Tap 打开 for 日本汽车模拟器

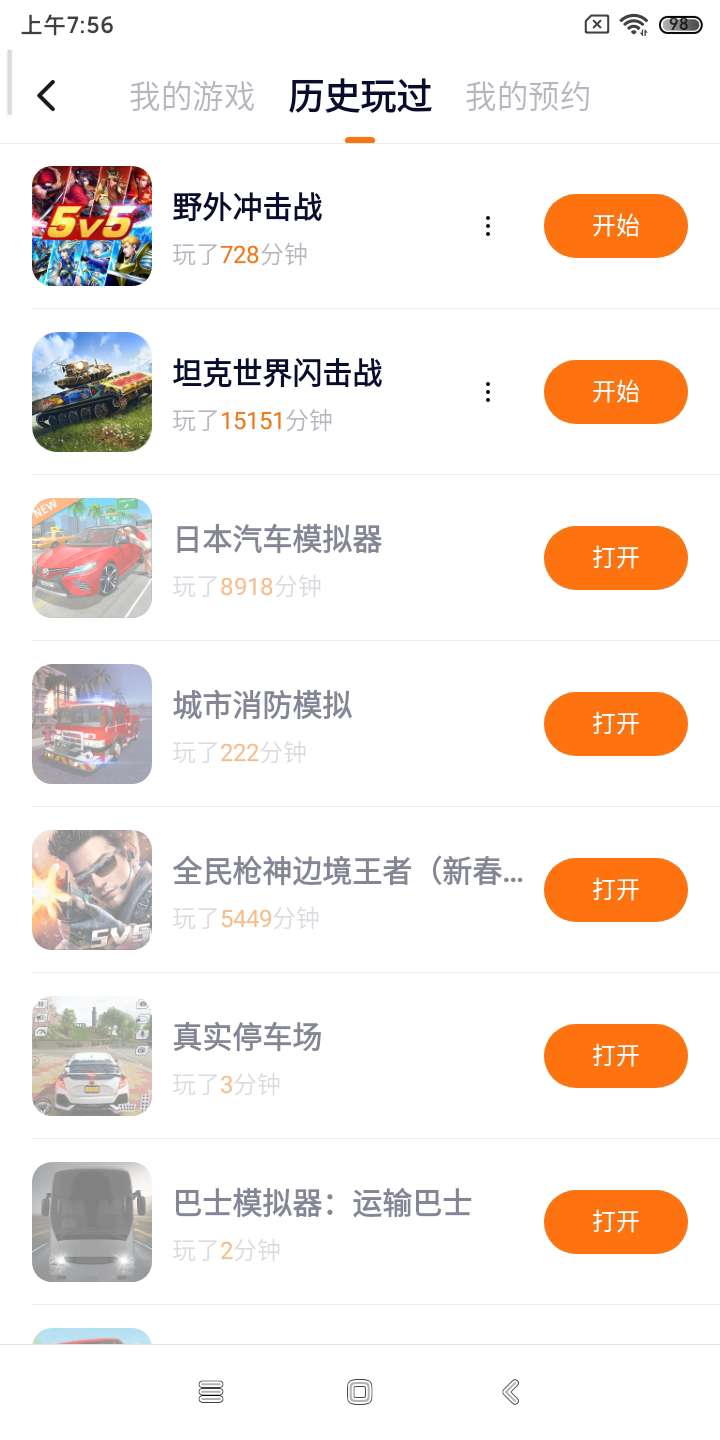[x=615, y=558]
